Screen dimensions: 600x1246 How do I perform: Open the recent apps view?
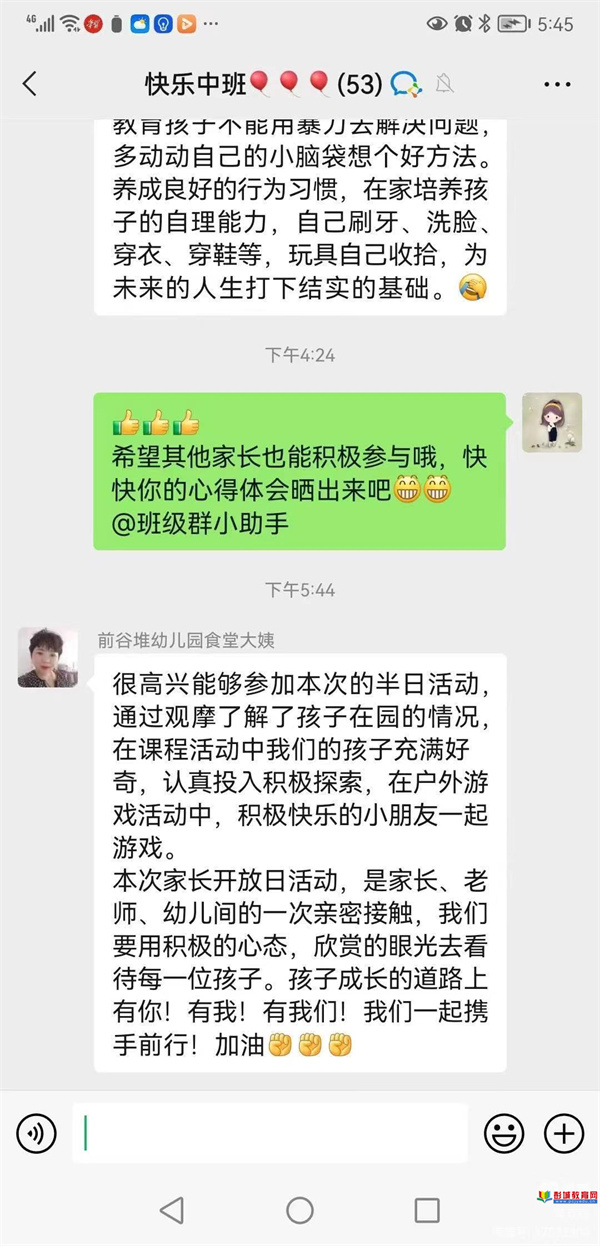[x=427, y=1210]
